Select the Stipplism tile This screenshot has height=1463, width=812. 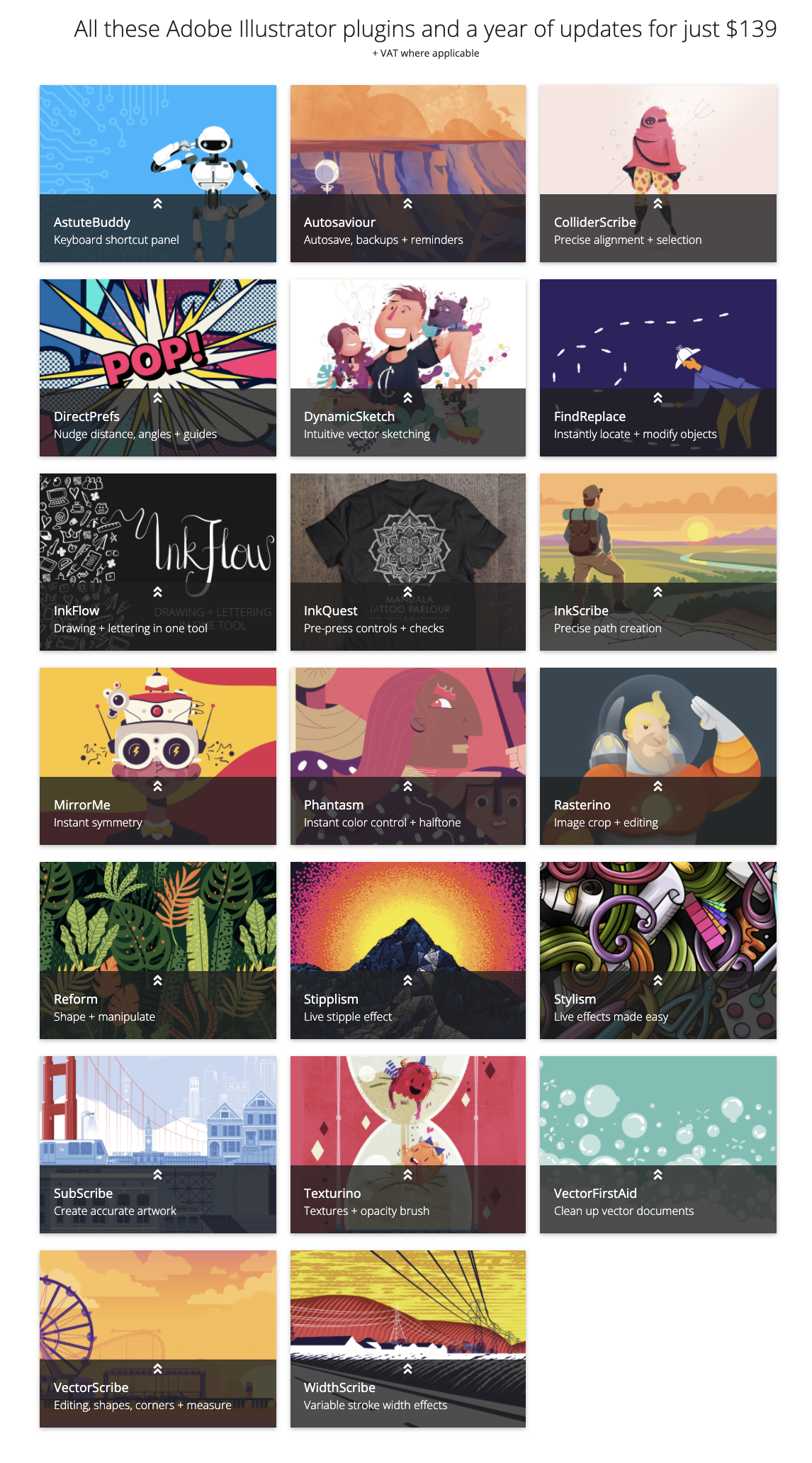[407, 951]
